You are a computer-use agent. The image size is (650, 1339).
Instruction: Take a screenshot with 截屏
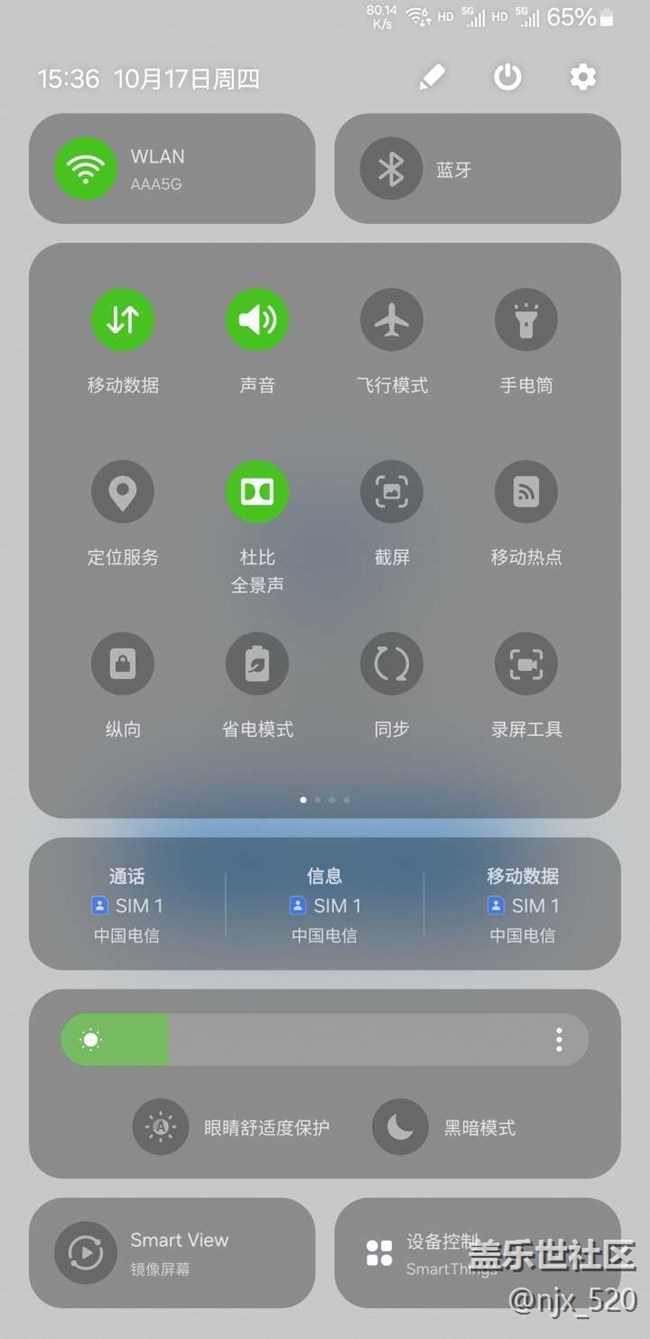click(392, 492)
